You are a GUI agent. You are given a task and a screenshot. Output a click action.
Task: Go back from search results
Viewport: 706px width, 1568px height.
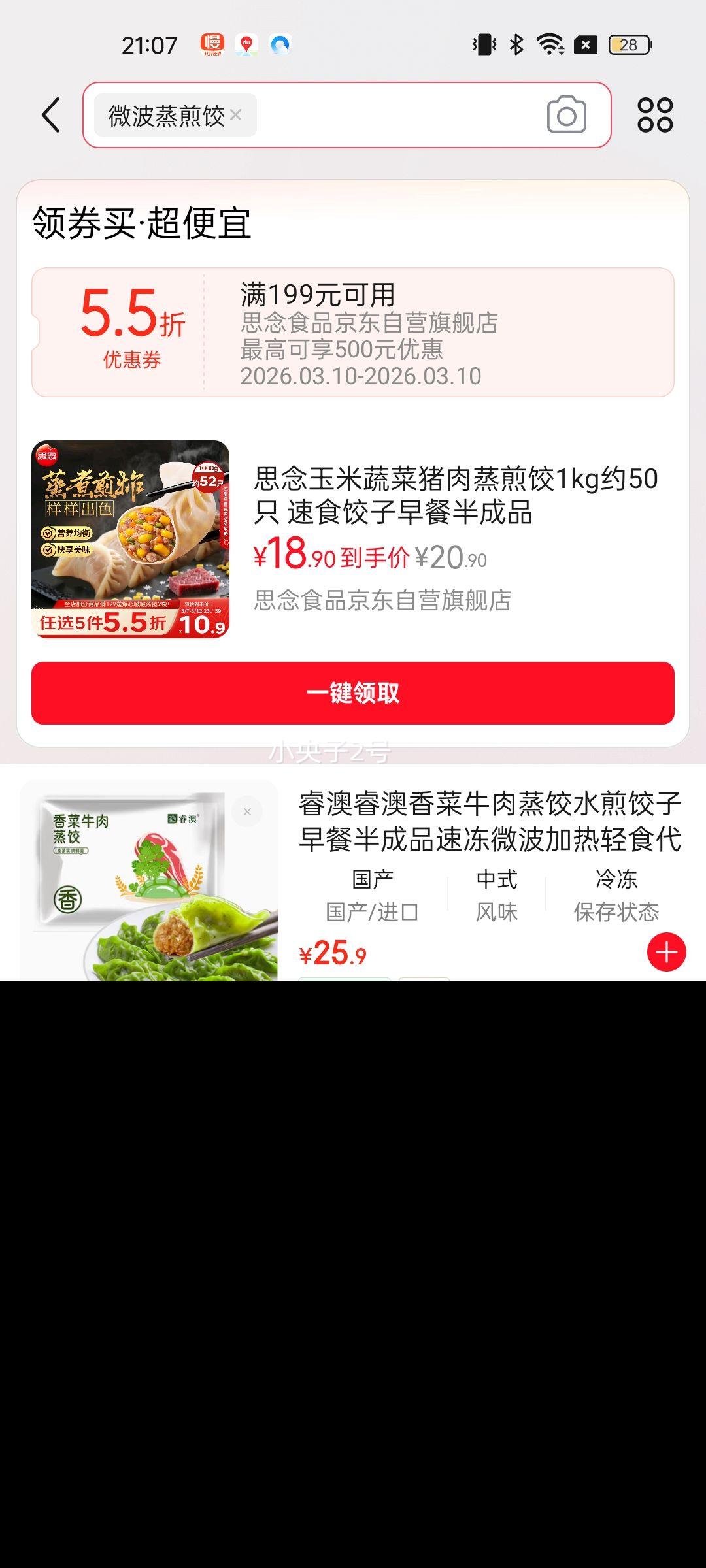pos(51,115)
